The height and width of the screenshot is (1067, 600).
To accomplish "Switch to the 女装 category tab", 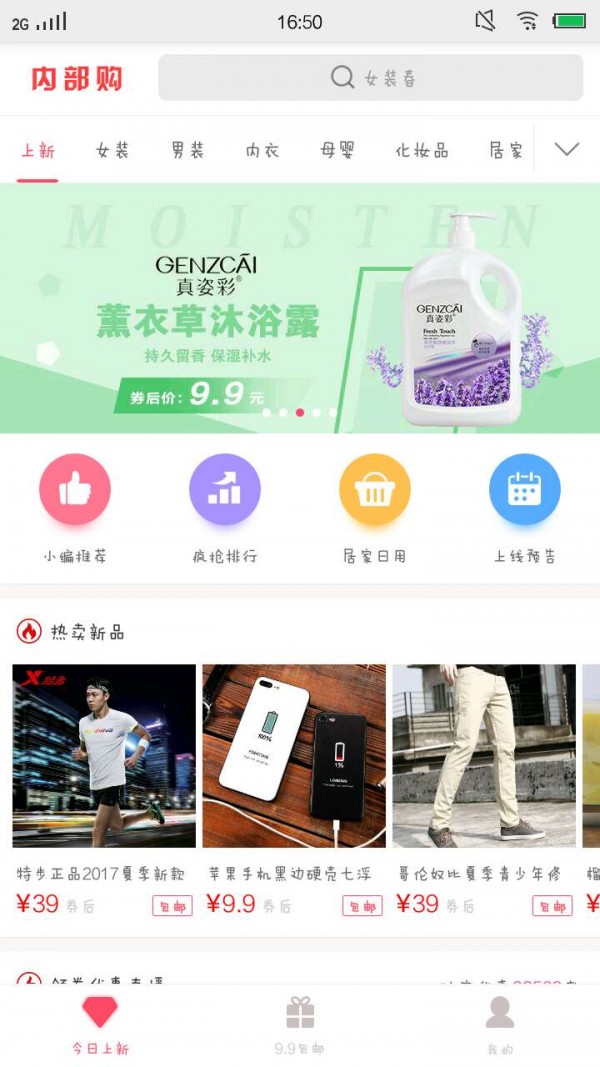I will (x=113, y=151).
